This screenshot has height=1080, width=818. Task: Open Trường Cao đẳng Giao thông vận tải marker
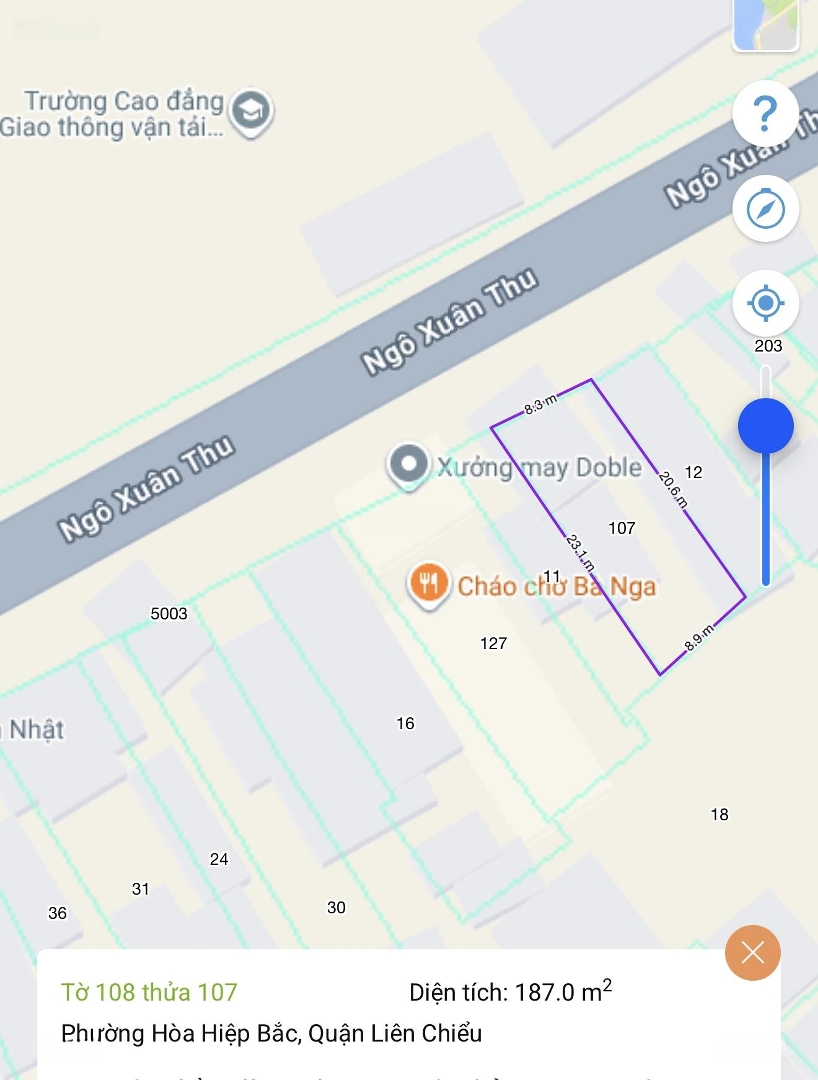250,112
